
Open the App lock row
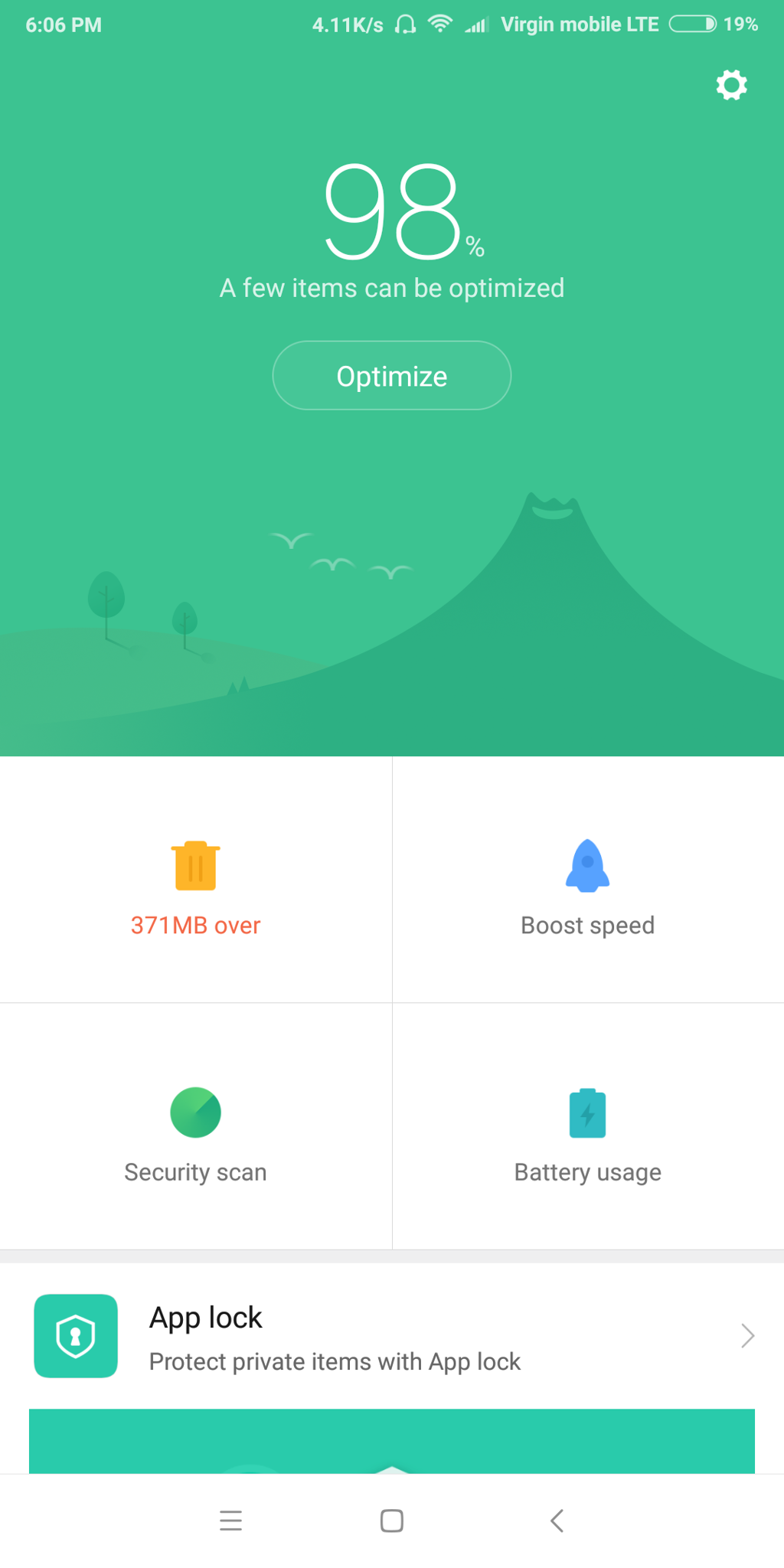point(391,1336)
